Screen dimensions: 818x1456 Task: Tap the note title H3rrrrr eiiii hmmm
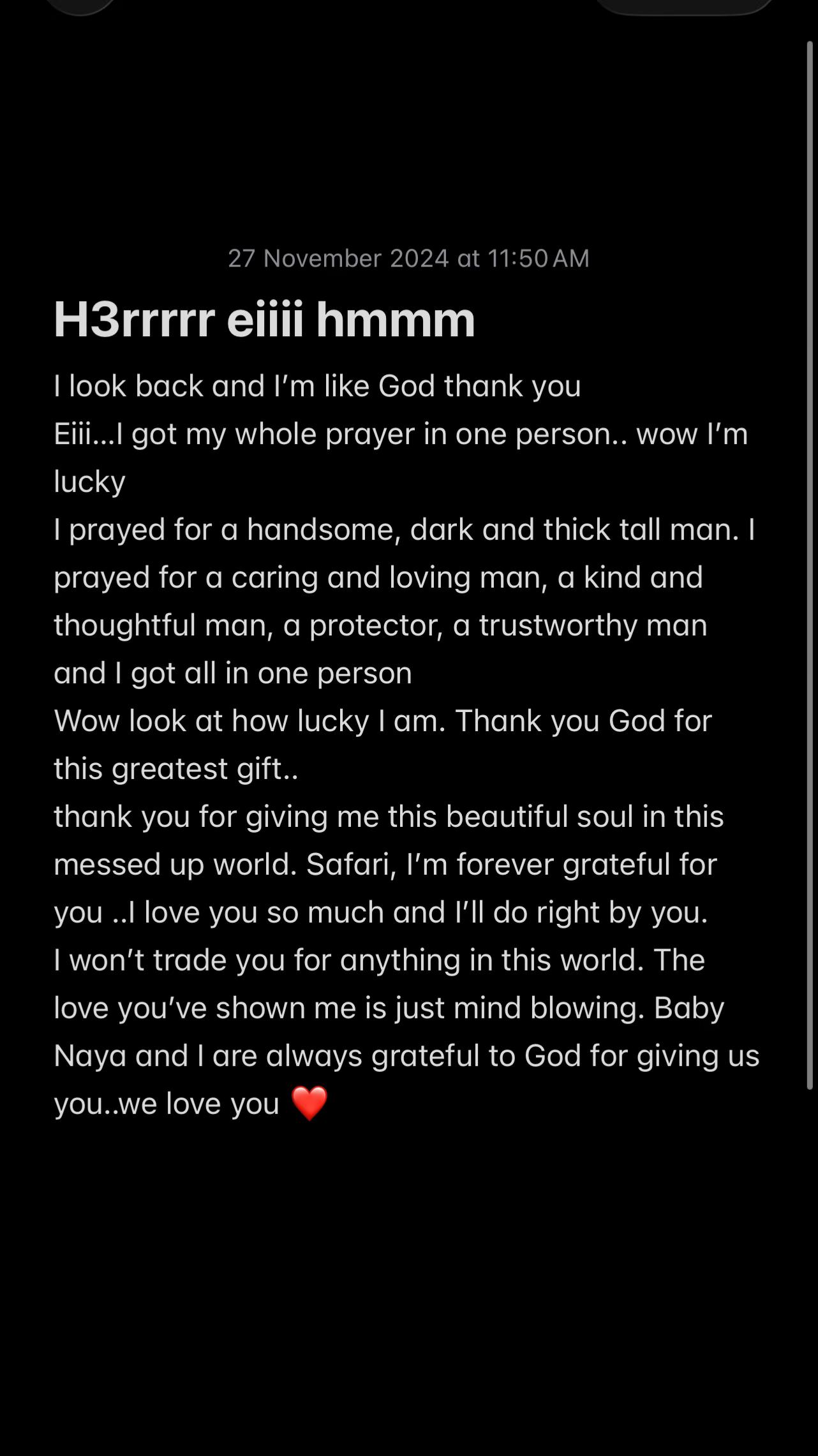coord(265,319)
